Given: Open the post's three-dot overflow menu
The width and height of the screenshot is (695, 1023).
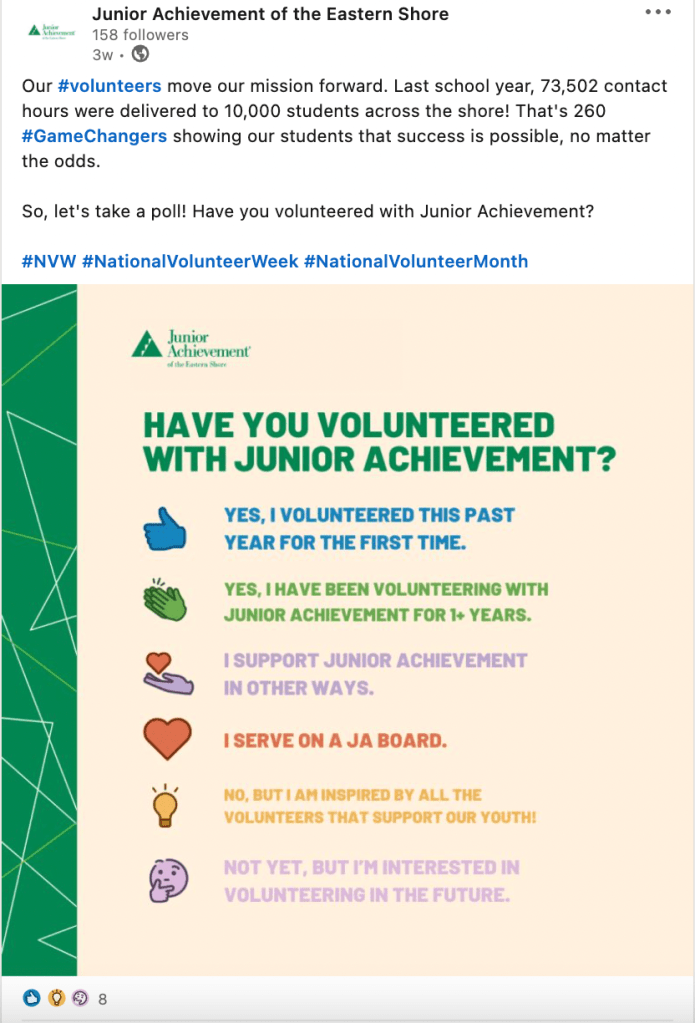Looking at the screenshot, I should pyautogui.click(x=658, y=13).
